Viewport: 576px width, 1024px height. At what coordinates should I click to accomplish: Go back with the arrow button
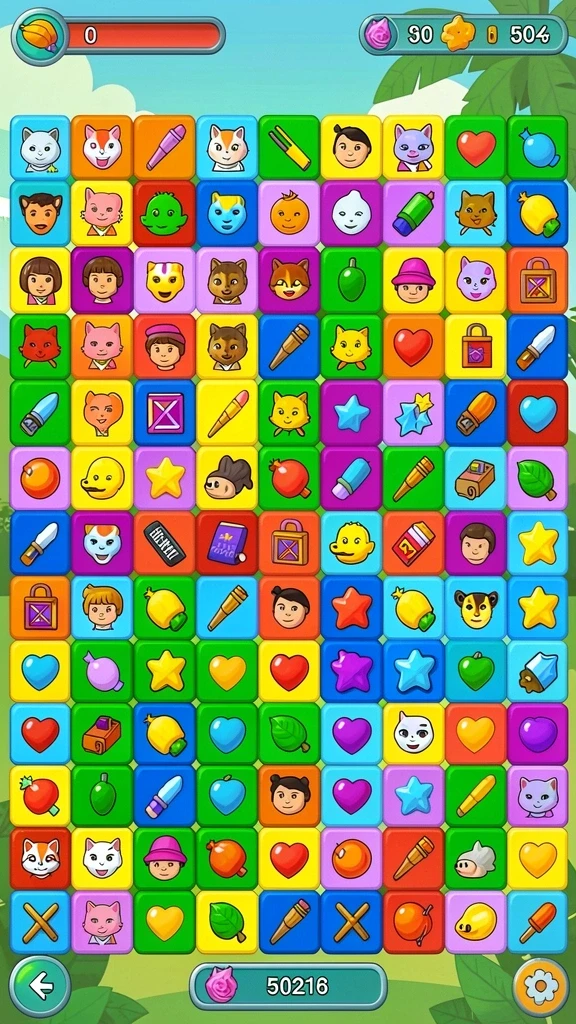(x=40, y=986)
